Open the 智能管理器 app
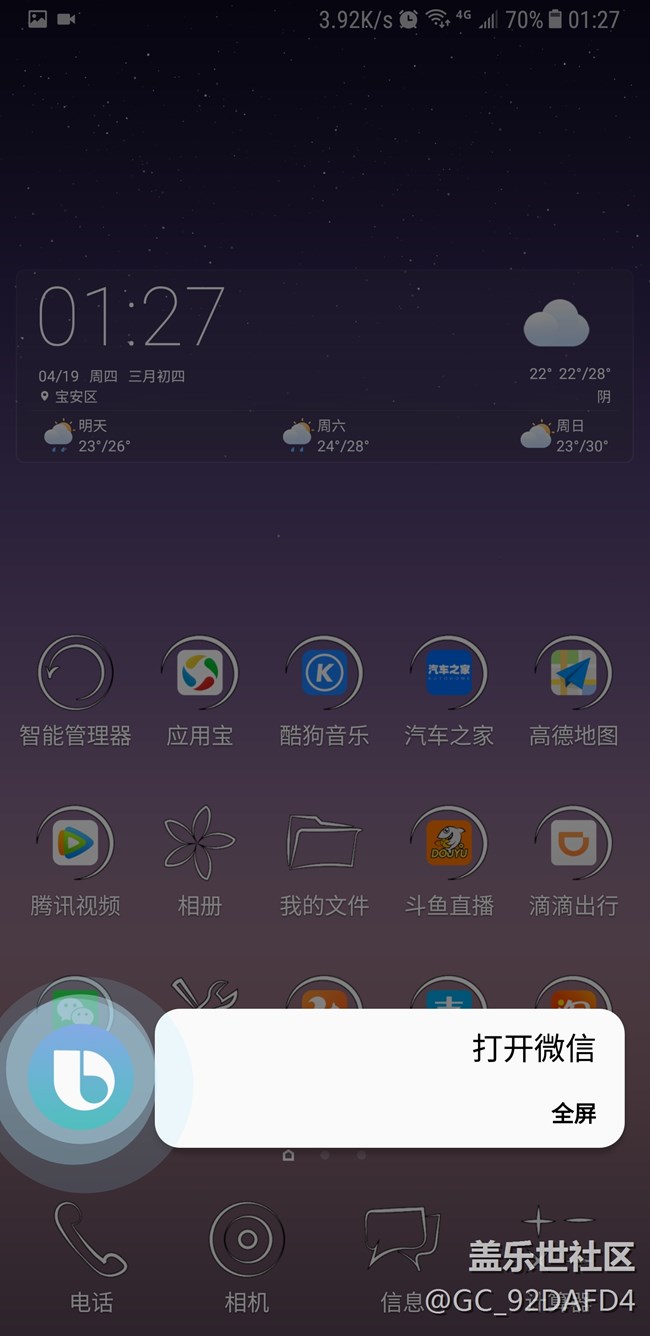This screenshot has width=650, height=1336. tap(75, 673)
